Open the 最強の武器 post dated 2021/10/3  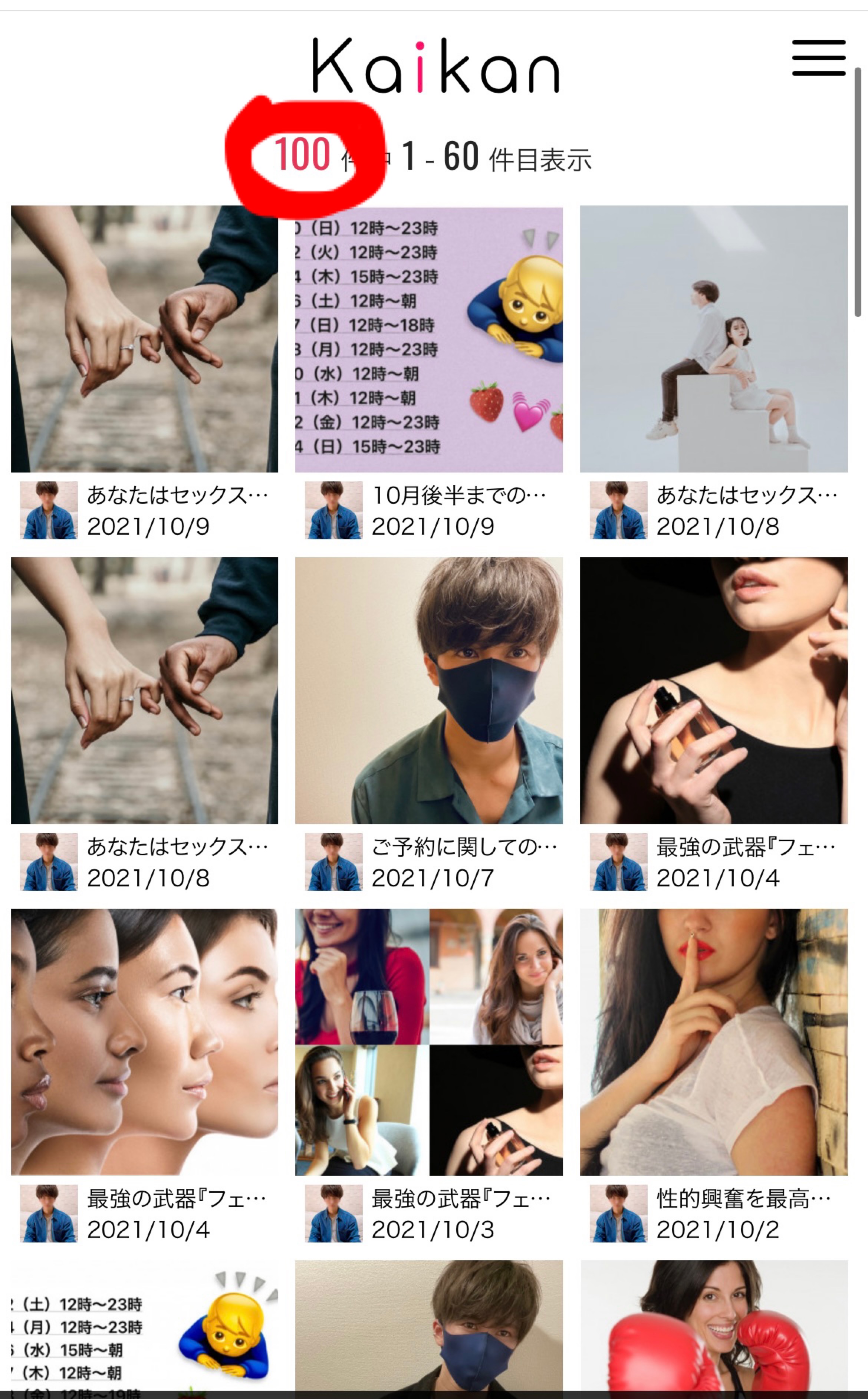click(x=429, y=1041)
